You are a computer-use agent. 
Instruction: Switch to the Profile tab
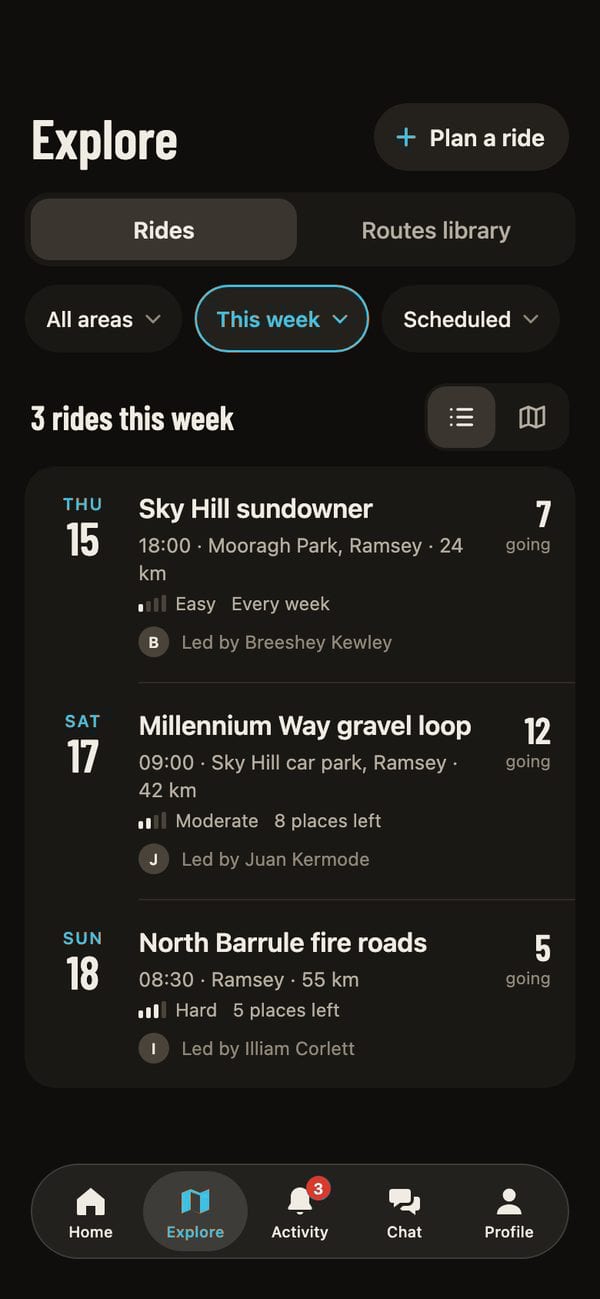[x=509, y=1212]
